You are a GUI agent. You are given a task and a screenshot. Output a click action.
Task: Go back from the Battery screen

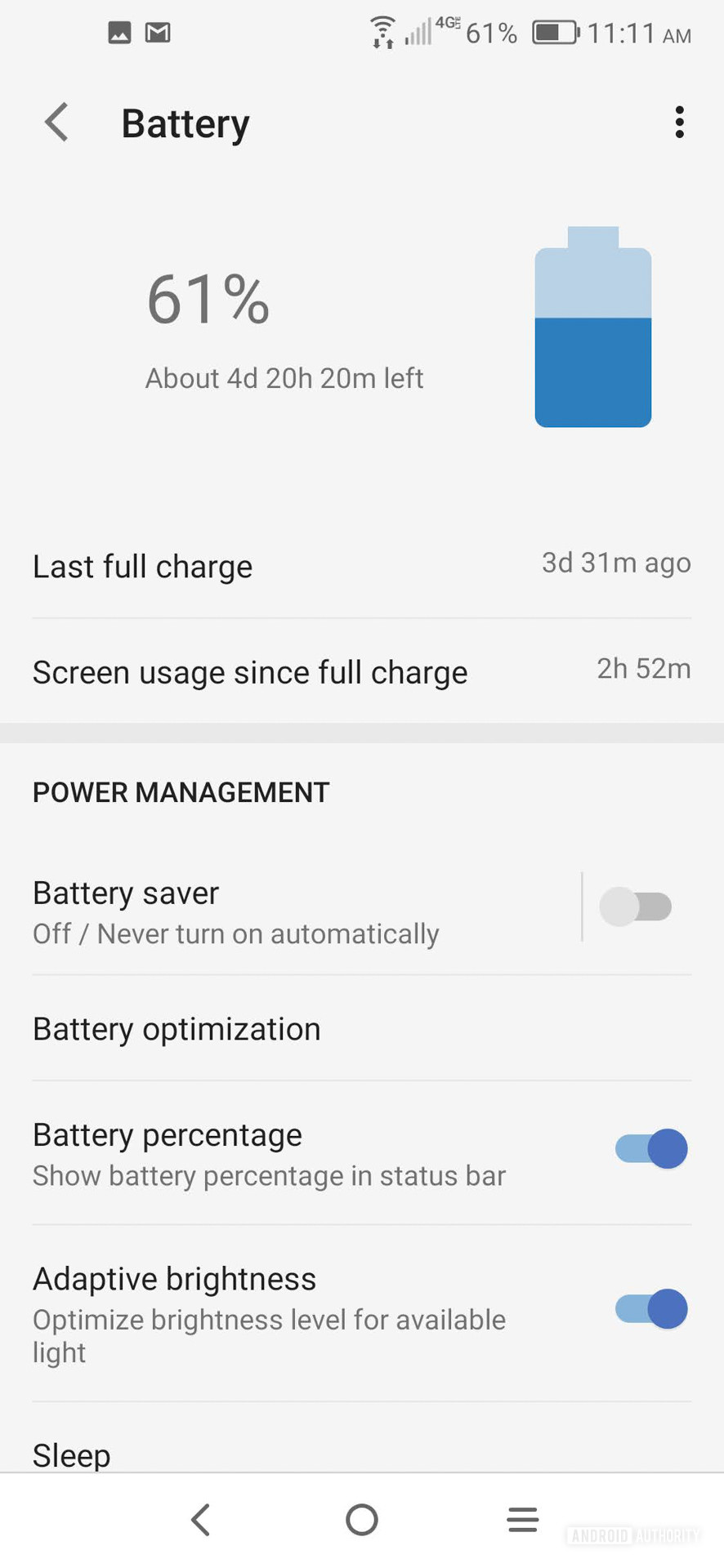tap(56, 123)
